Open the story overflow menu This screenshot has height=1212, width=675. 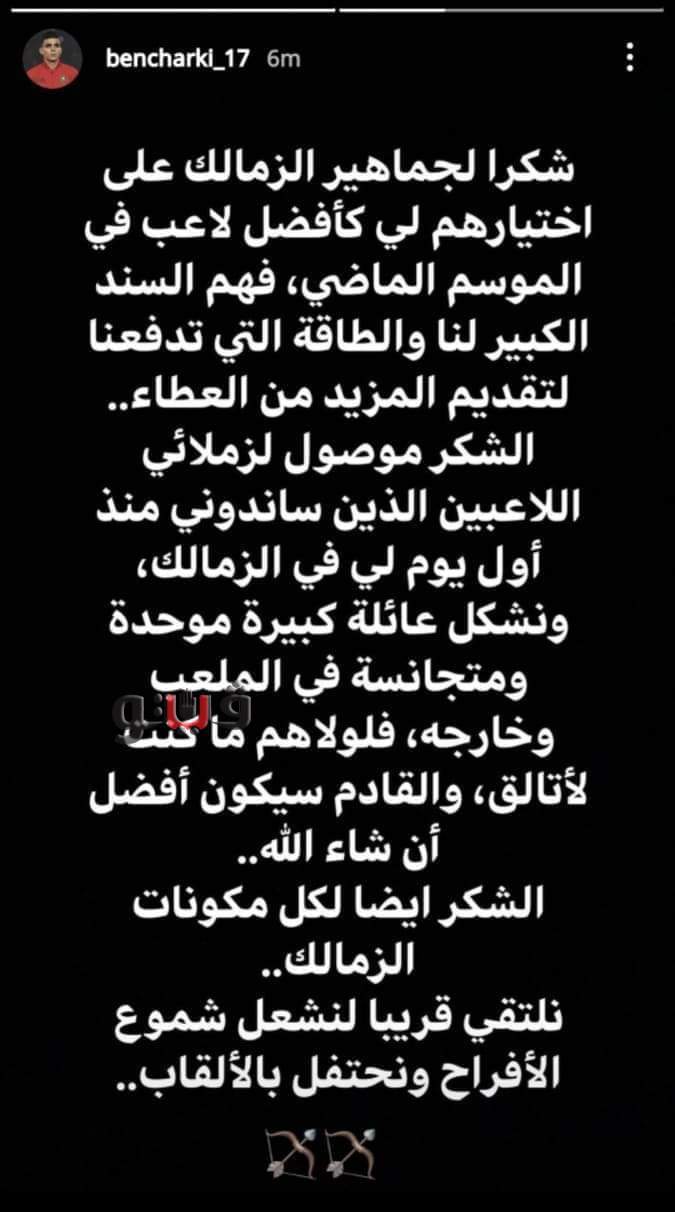point(630,58)
